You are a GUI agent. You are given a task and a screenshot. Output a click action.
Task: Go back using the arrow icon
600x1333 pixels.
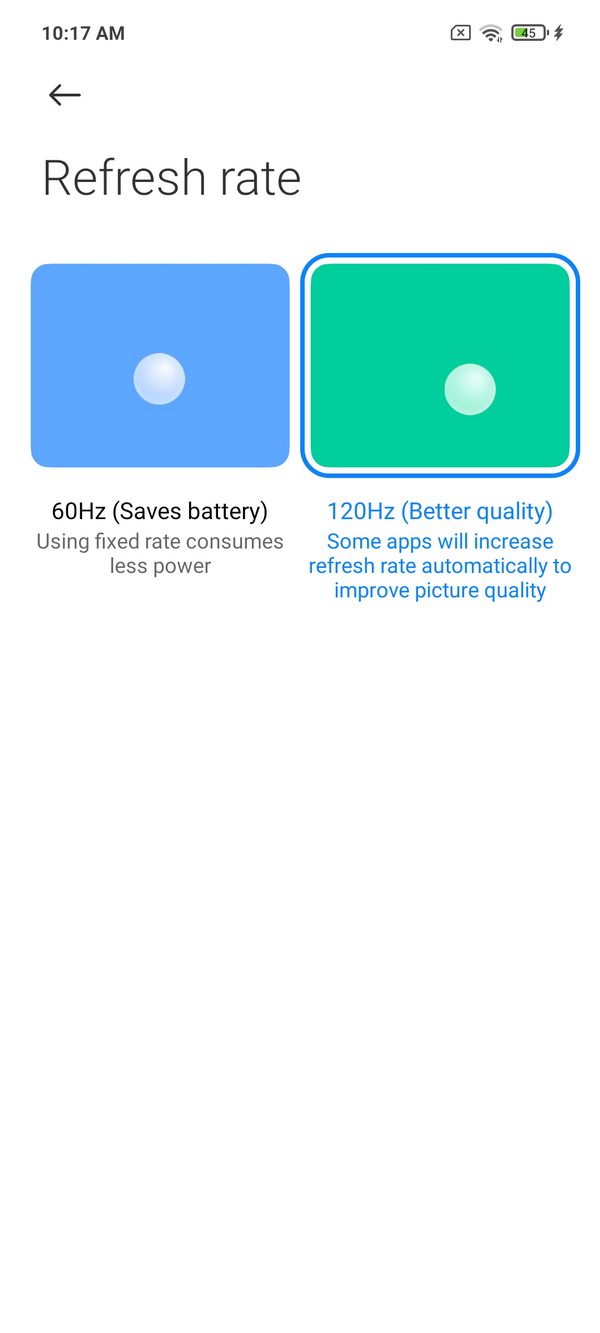point(64,95)
